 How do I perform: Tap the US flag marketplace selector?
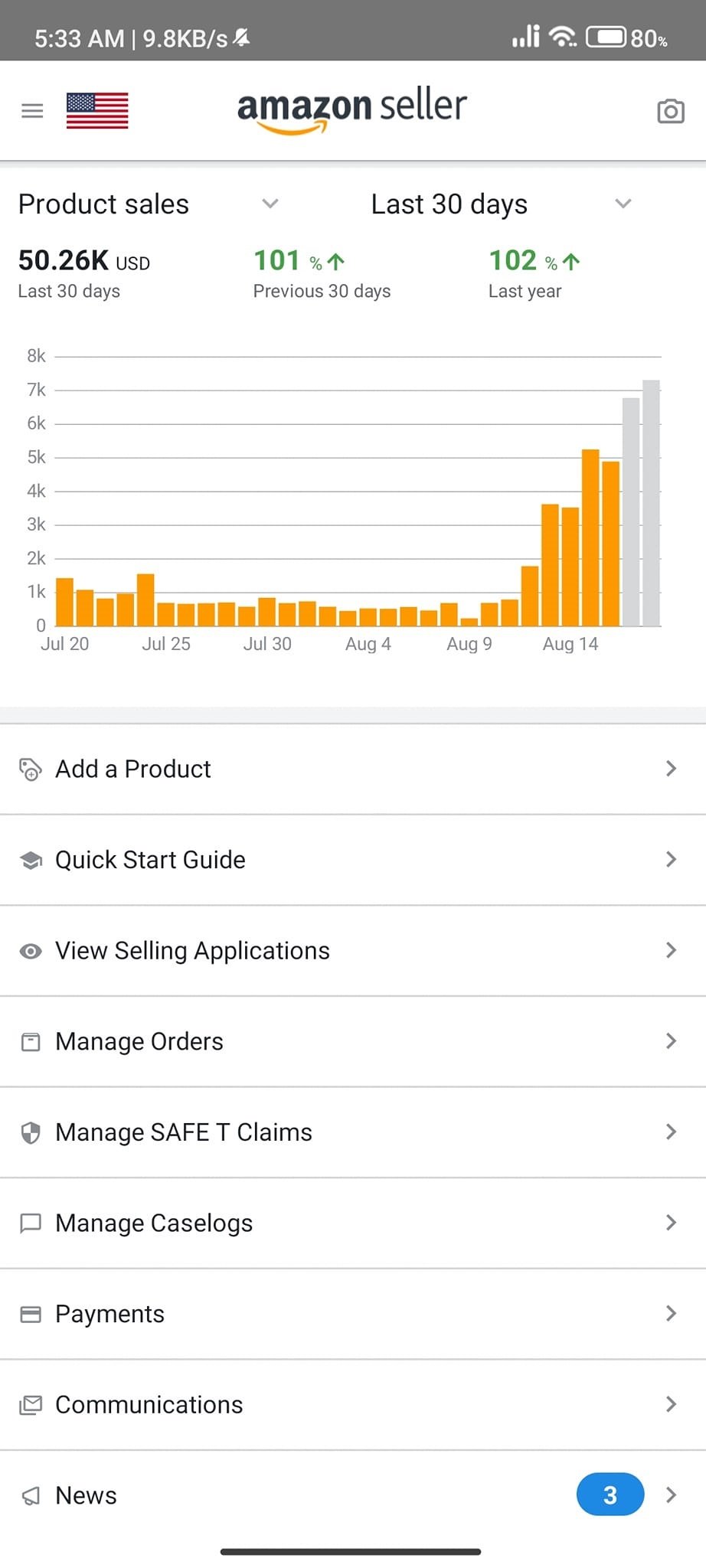click(97, 111)
